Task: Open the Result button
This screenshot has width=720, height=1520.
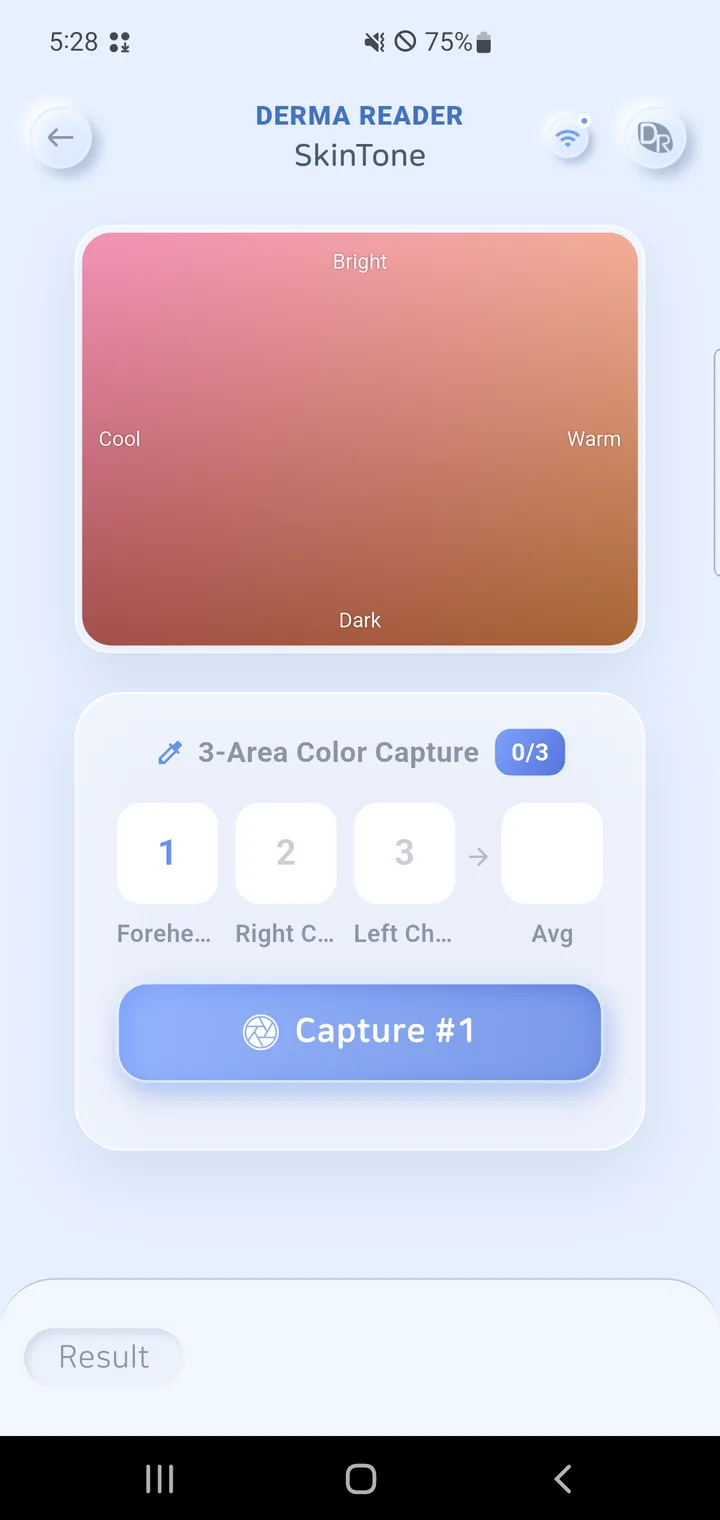Action: point(104,1357)
